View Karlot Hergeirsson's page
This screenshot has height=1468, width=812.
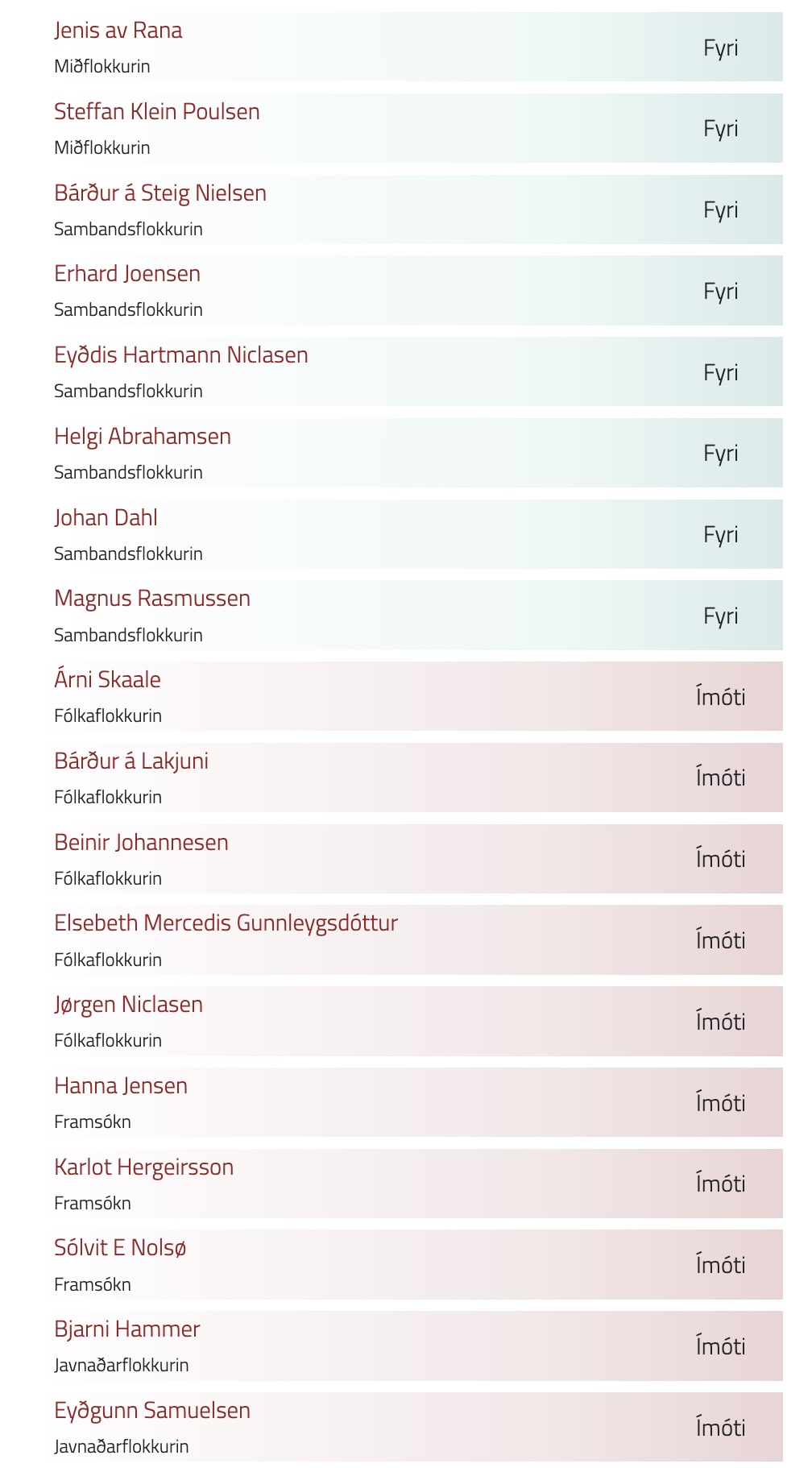pyautogui.click(x=144, y=1167)
